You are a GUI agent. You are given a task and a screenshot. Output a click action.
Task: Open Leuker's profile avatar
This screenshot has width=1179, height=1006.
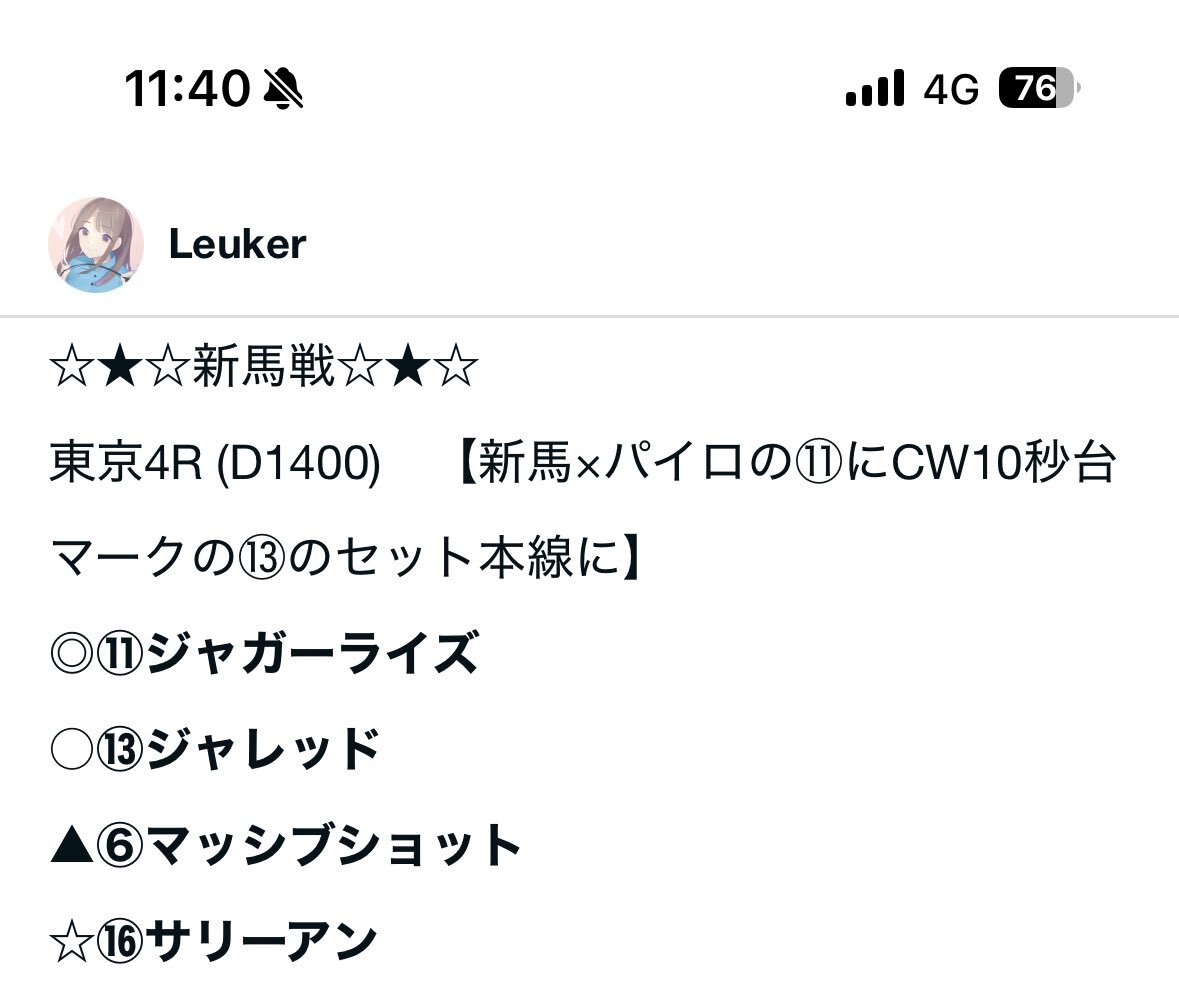tap(96, 245)
